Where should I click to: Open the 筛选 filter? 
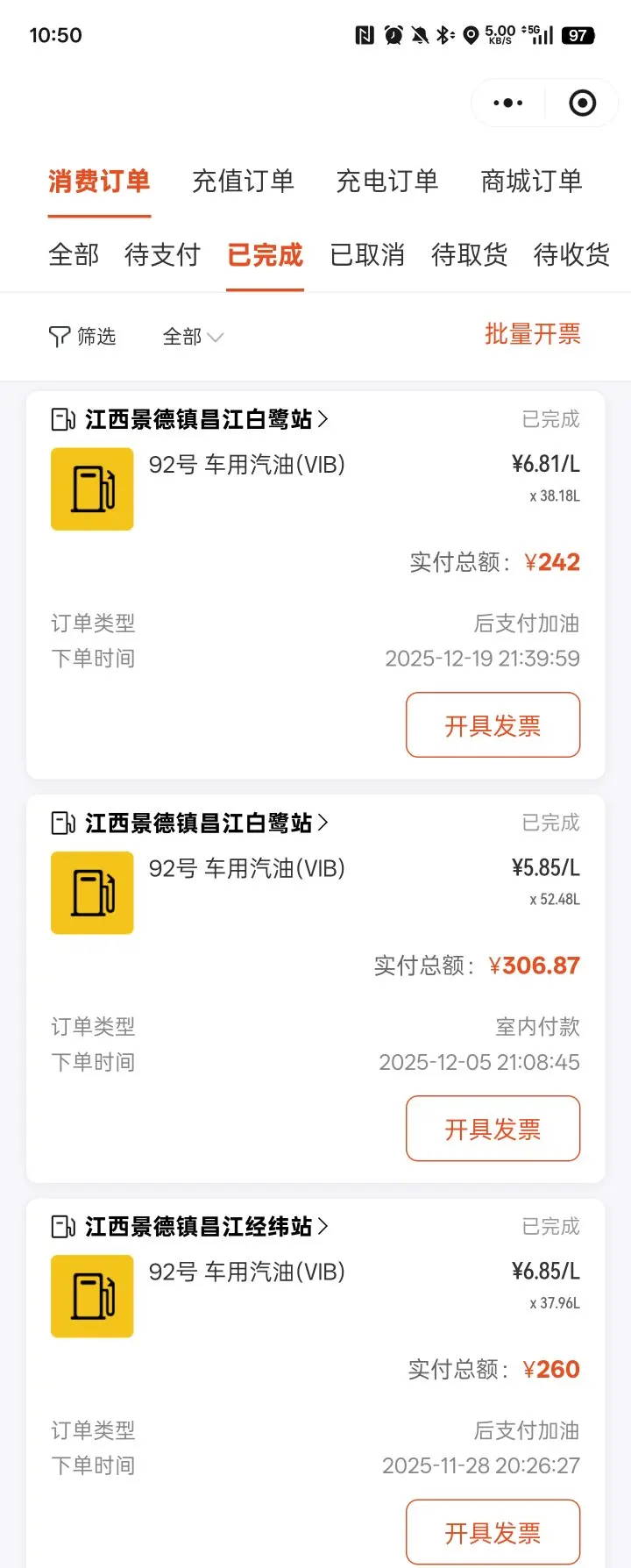(x=82, y=337)
